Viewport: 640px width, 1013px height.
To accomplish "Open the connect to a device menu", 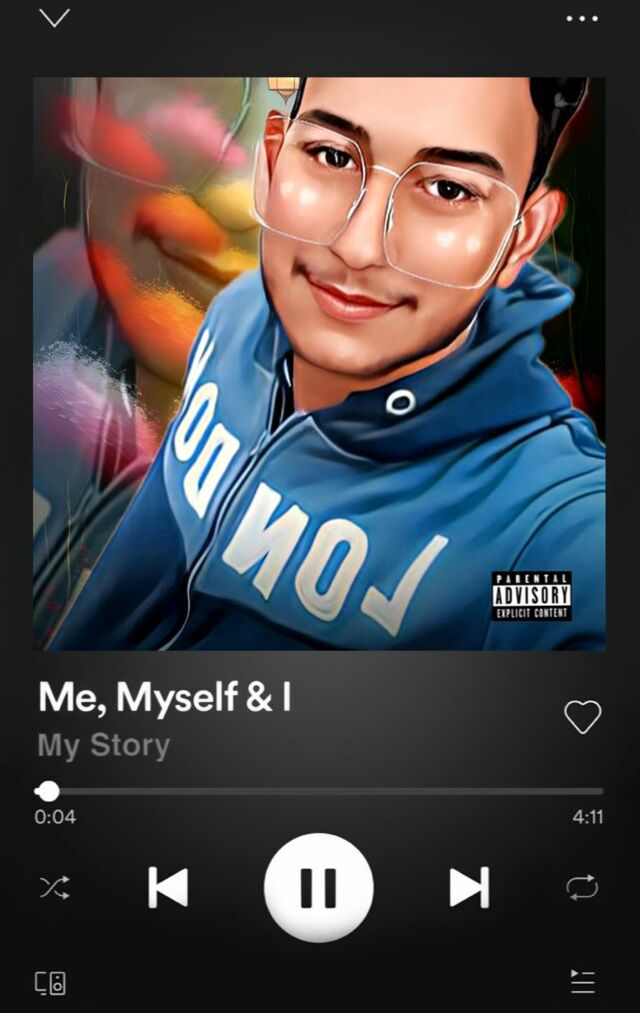I will 51,983.
